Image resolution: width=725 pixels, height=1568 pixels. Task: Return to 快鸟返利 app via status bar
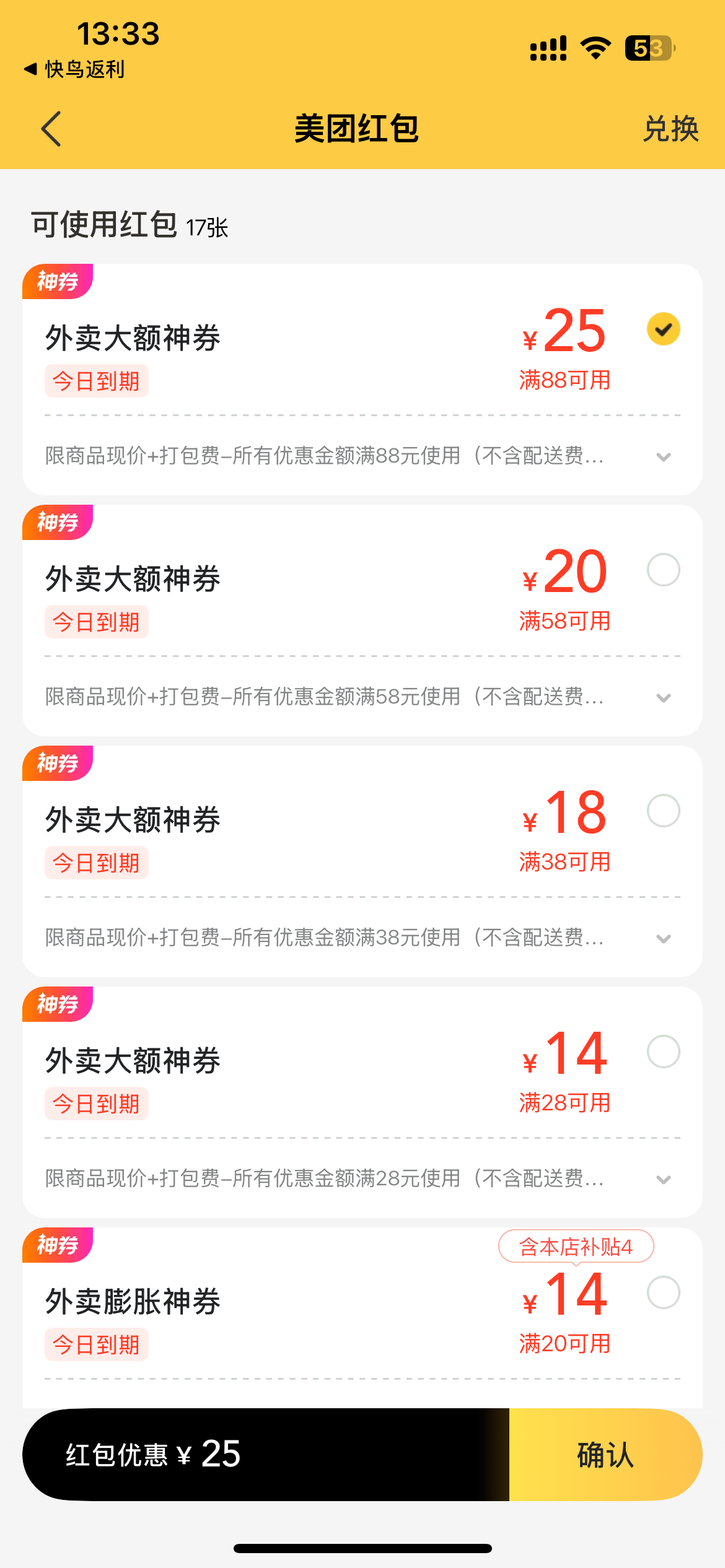click(x=74, y=69)
